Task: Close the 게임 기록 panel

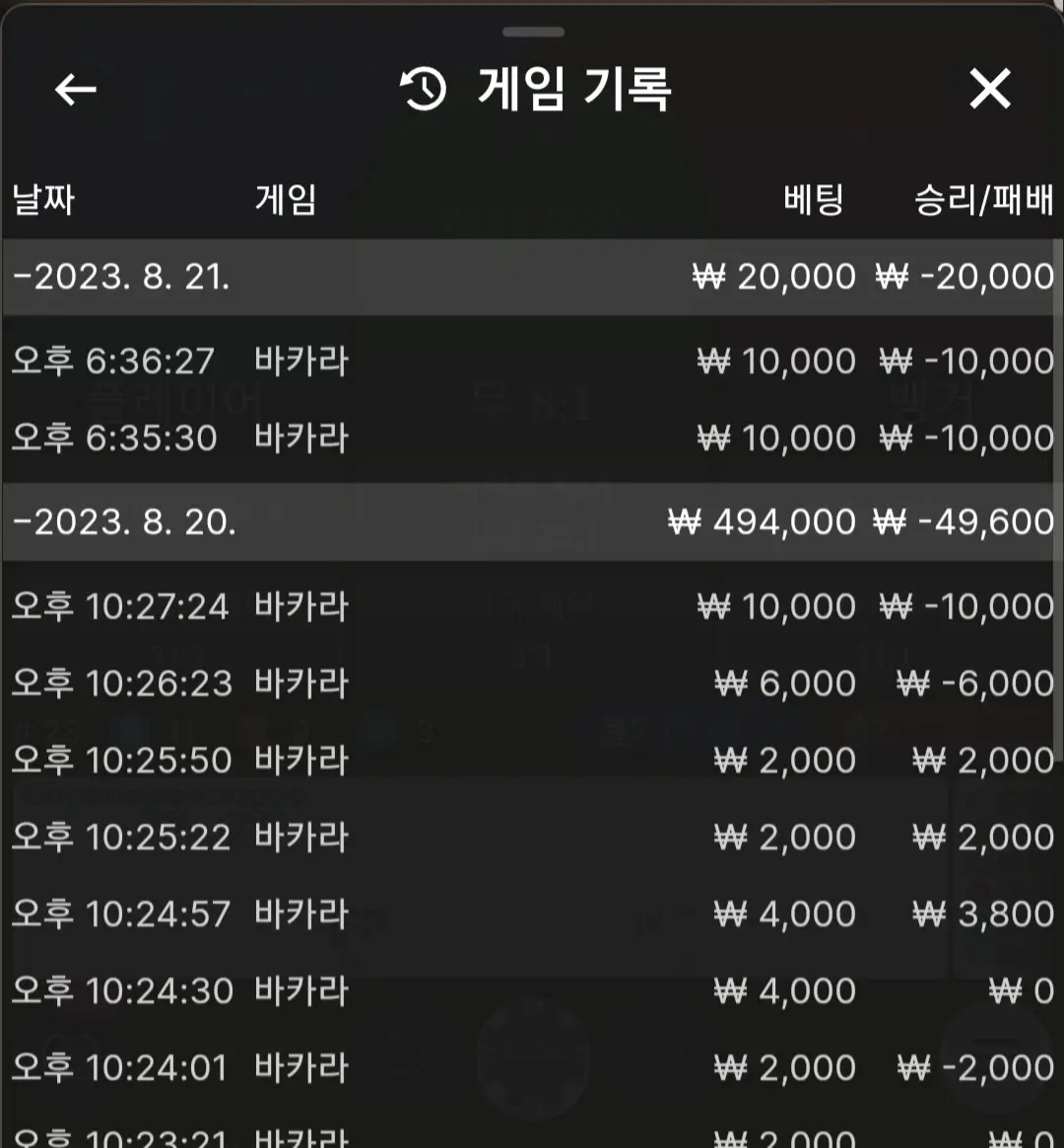Action: click(990, 89)
